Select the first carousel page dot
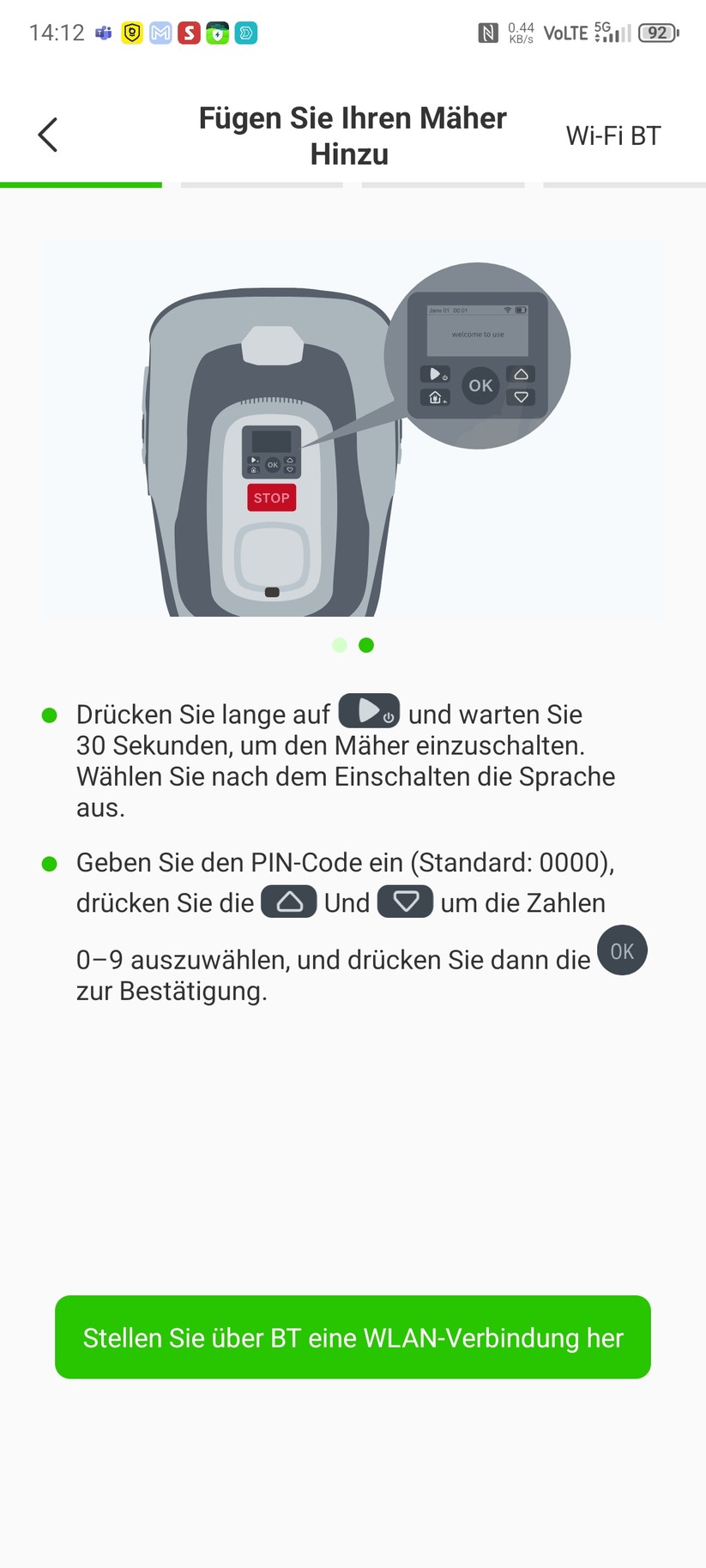 [x=340, y=644]
